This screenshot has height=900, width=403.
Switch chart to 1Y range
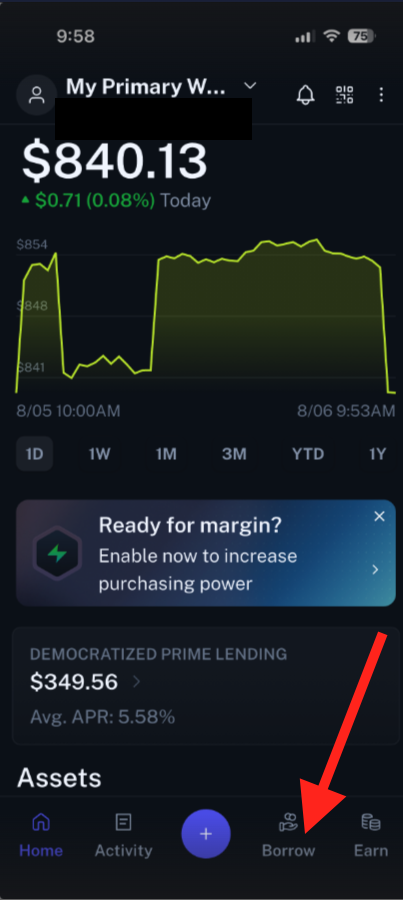coord(377,454)
